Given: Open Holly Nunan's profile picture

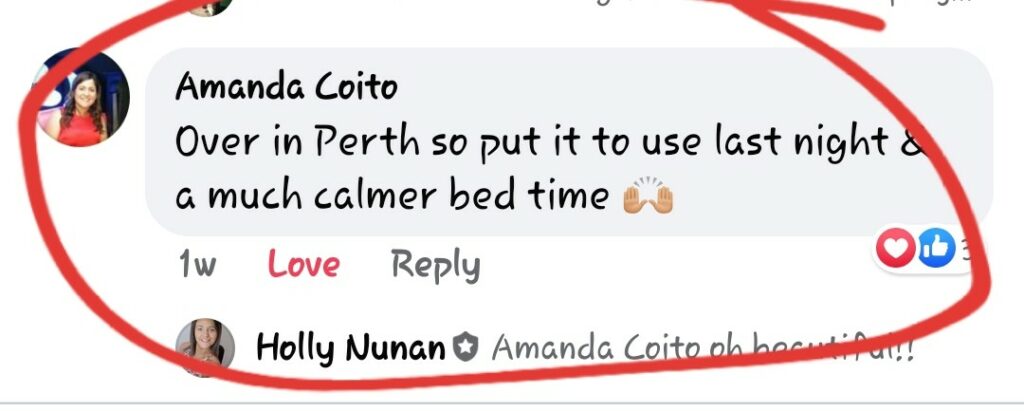Looking at the screenshot, I should pyautogui.click(x=205, y=348).
